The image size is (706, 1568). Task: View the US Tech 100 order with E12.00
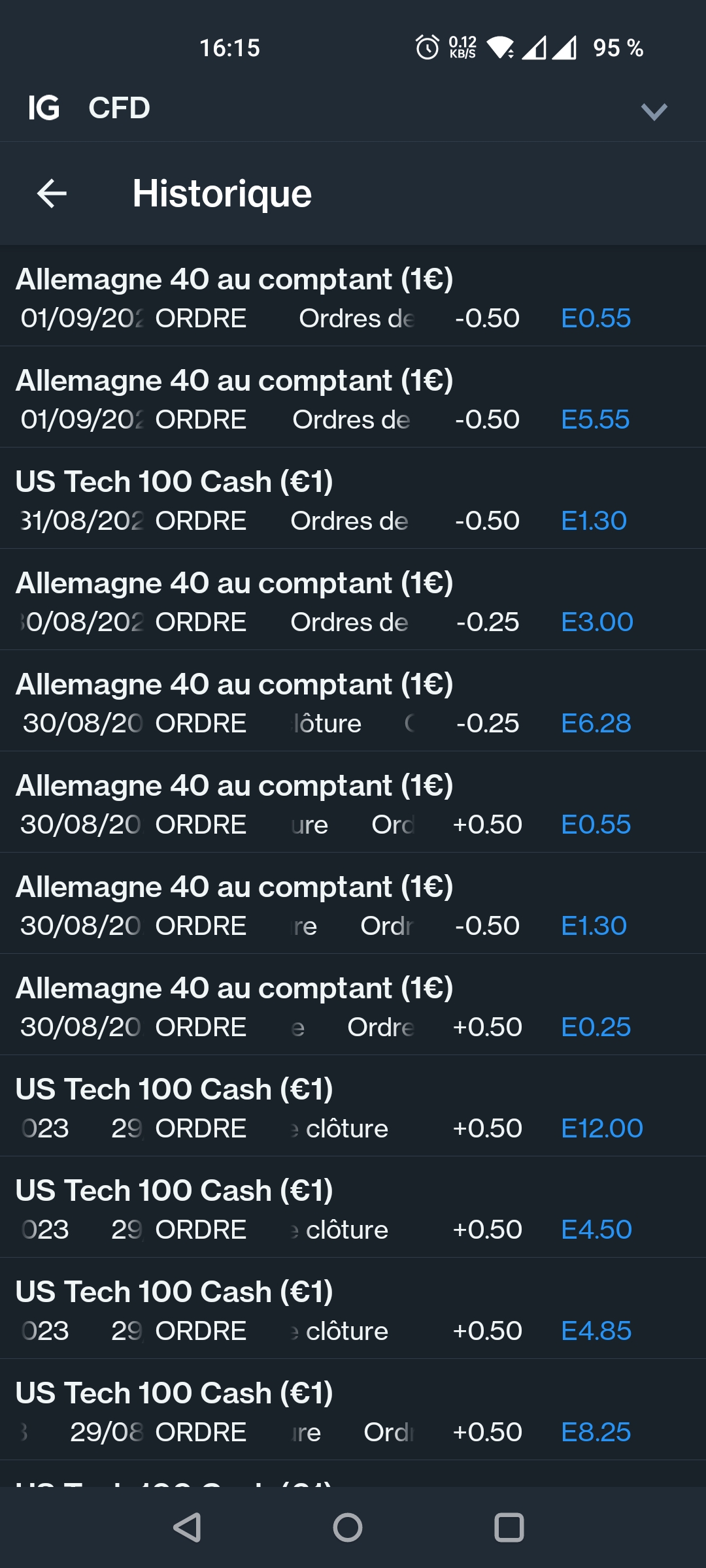point(353,1106)
